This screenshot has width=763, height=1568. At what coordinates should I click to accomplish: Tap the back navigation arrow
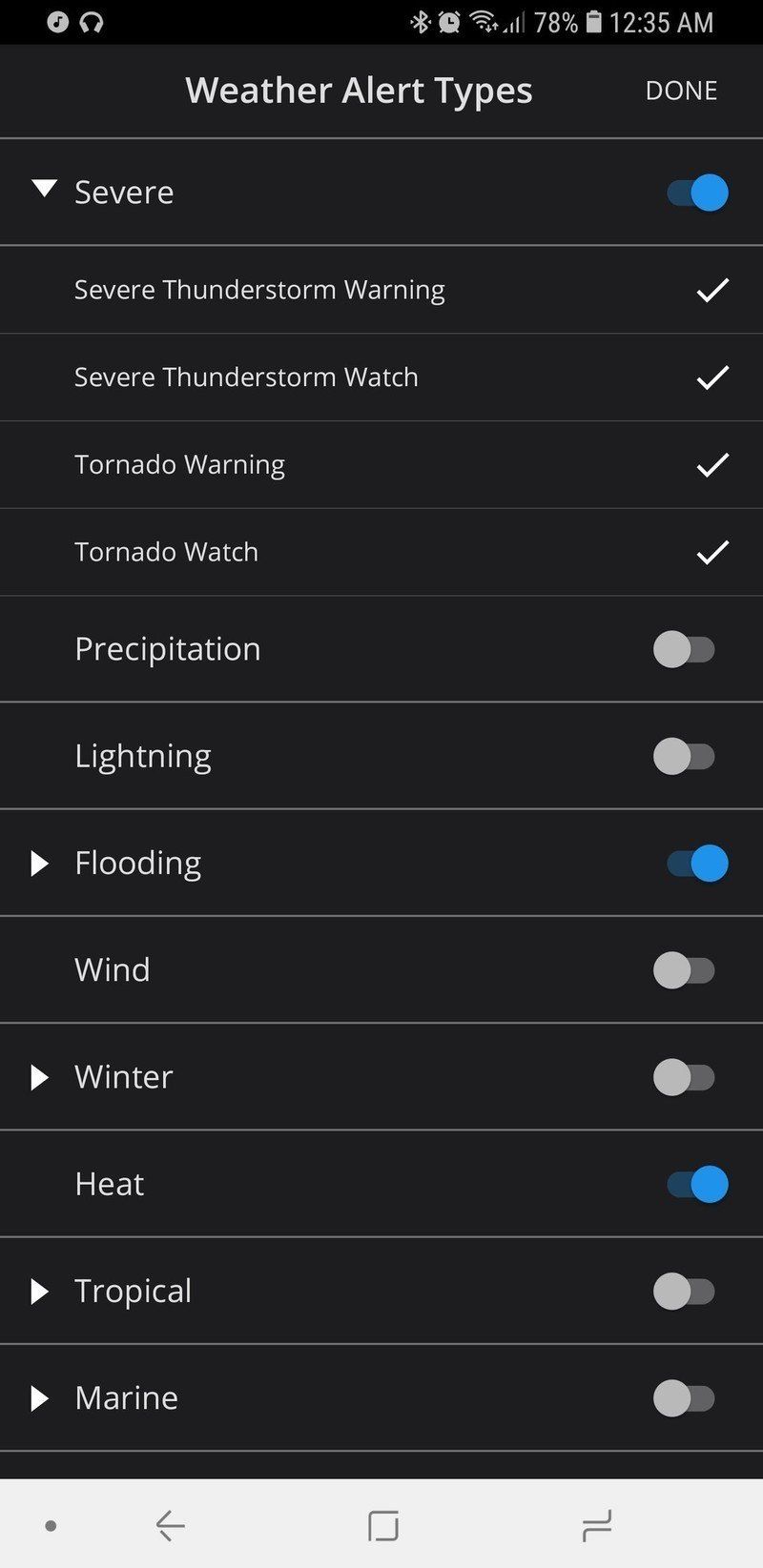coord(169,1522)
